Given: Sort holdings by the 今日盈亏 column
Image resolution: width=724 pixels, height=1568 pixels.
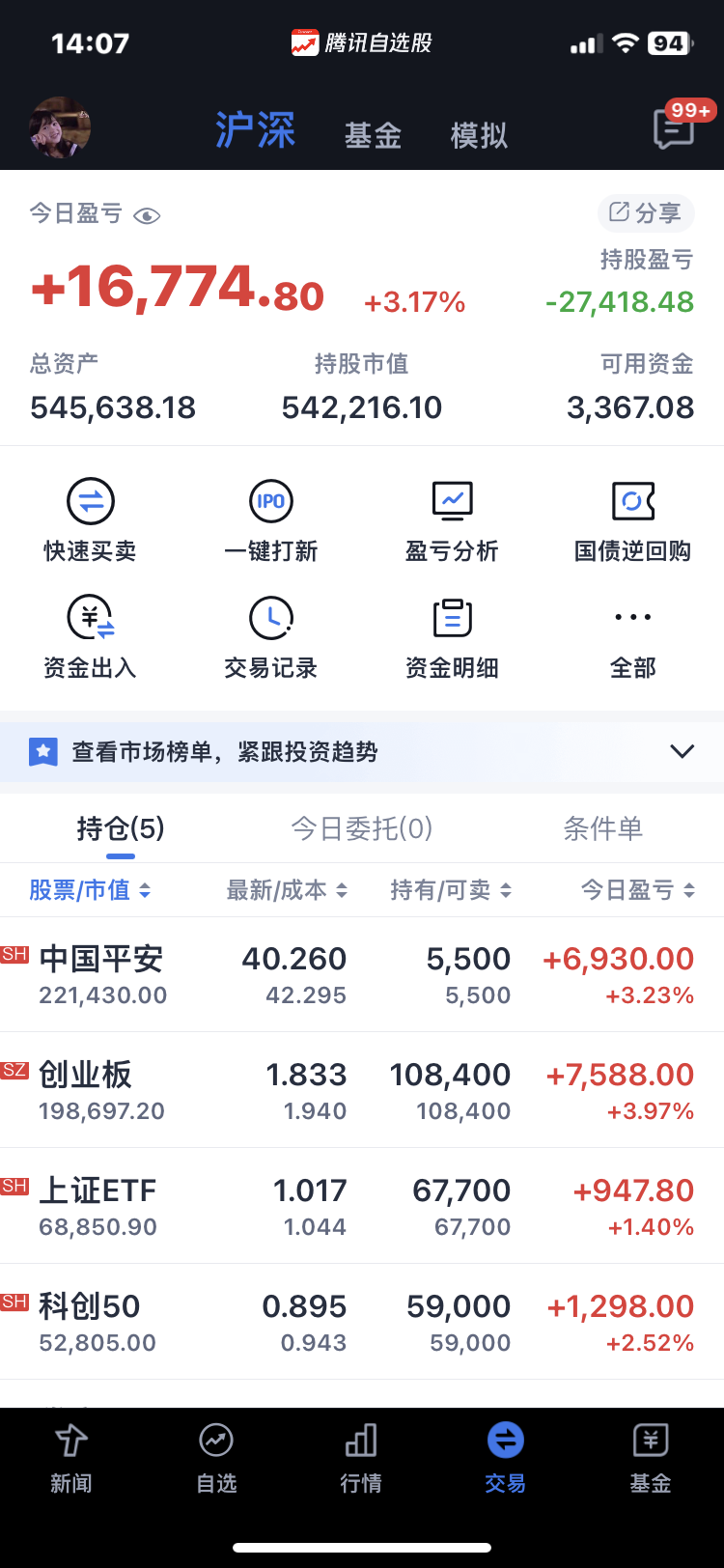Looking at the screenshot, I should tap(637, 890).
